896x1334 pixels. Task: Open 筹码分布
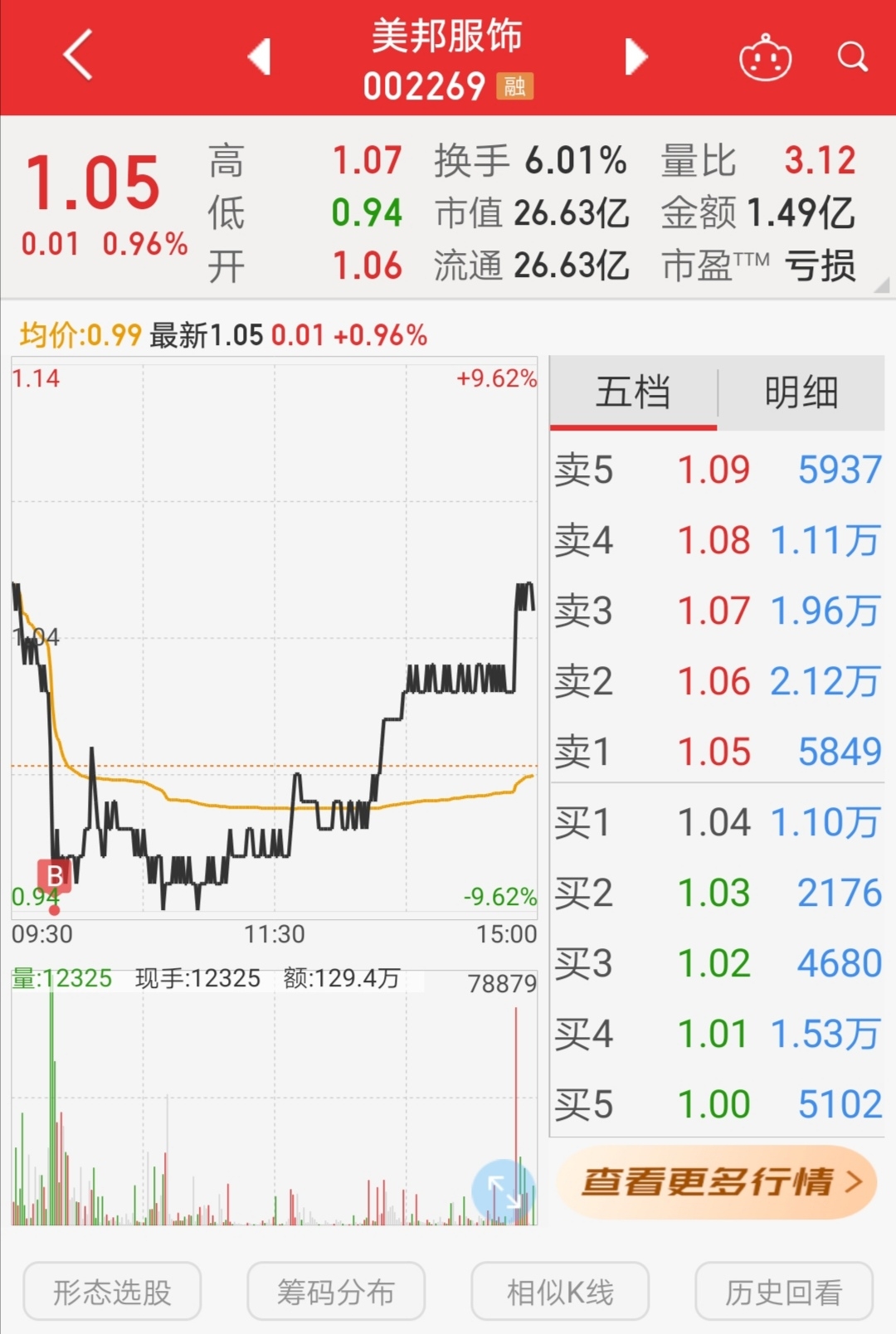tap(336, 1291)
